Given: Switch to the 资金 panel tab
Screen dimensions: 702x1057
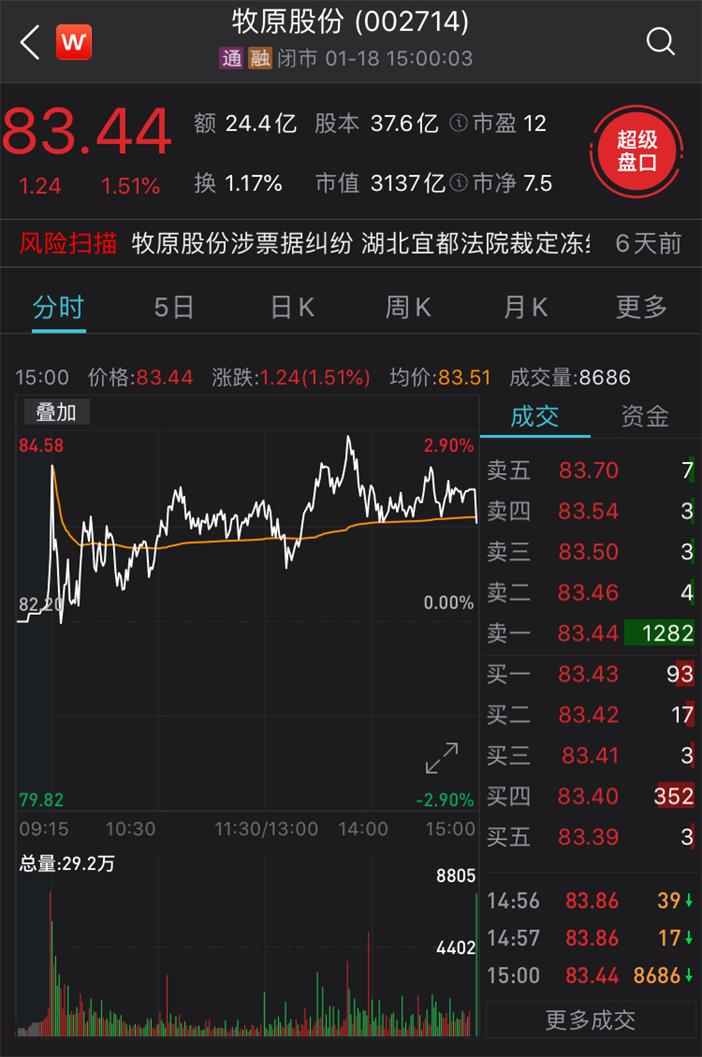Looking at the screenshot, I should coord(645,416).
